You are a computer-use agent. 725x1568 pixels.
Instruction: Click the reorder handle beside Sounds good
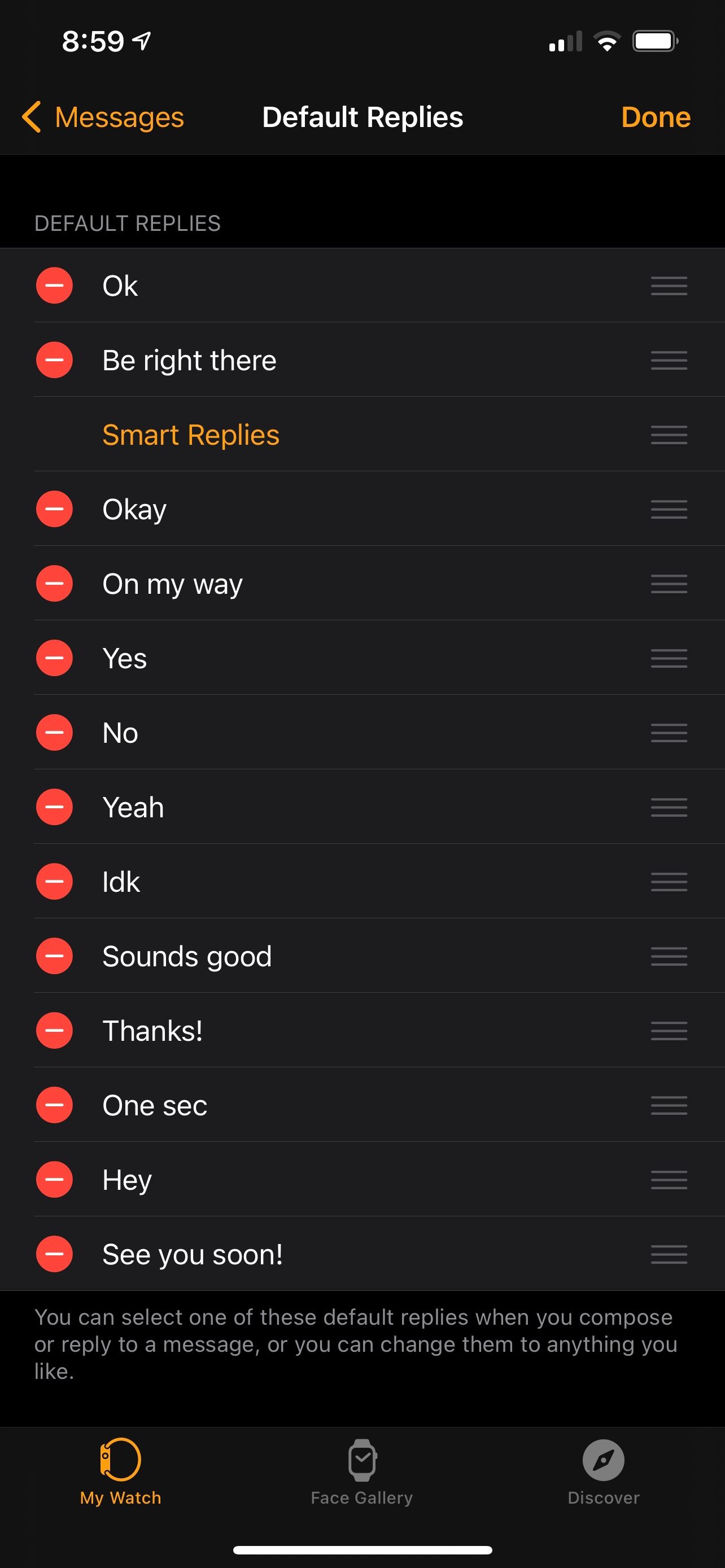click(x=668, y=956)
